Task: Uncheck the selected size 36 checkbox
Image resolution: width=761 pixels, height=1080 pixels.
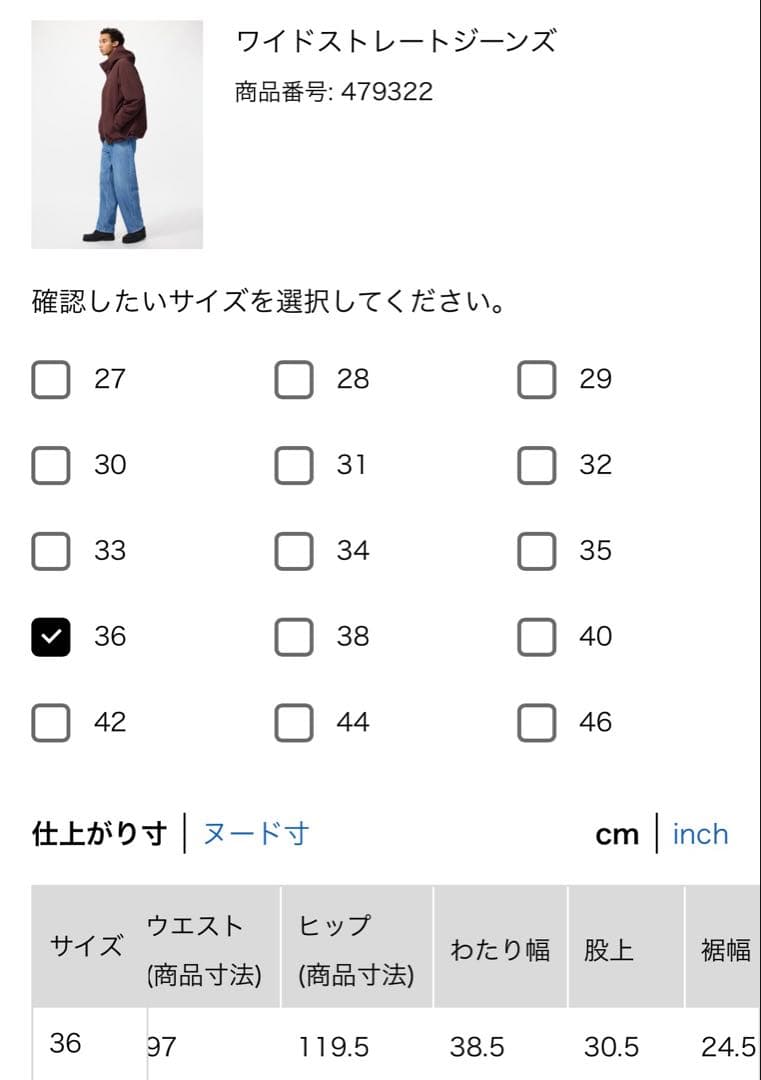Action: 51,637
